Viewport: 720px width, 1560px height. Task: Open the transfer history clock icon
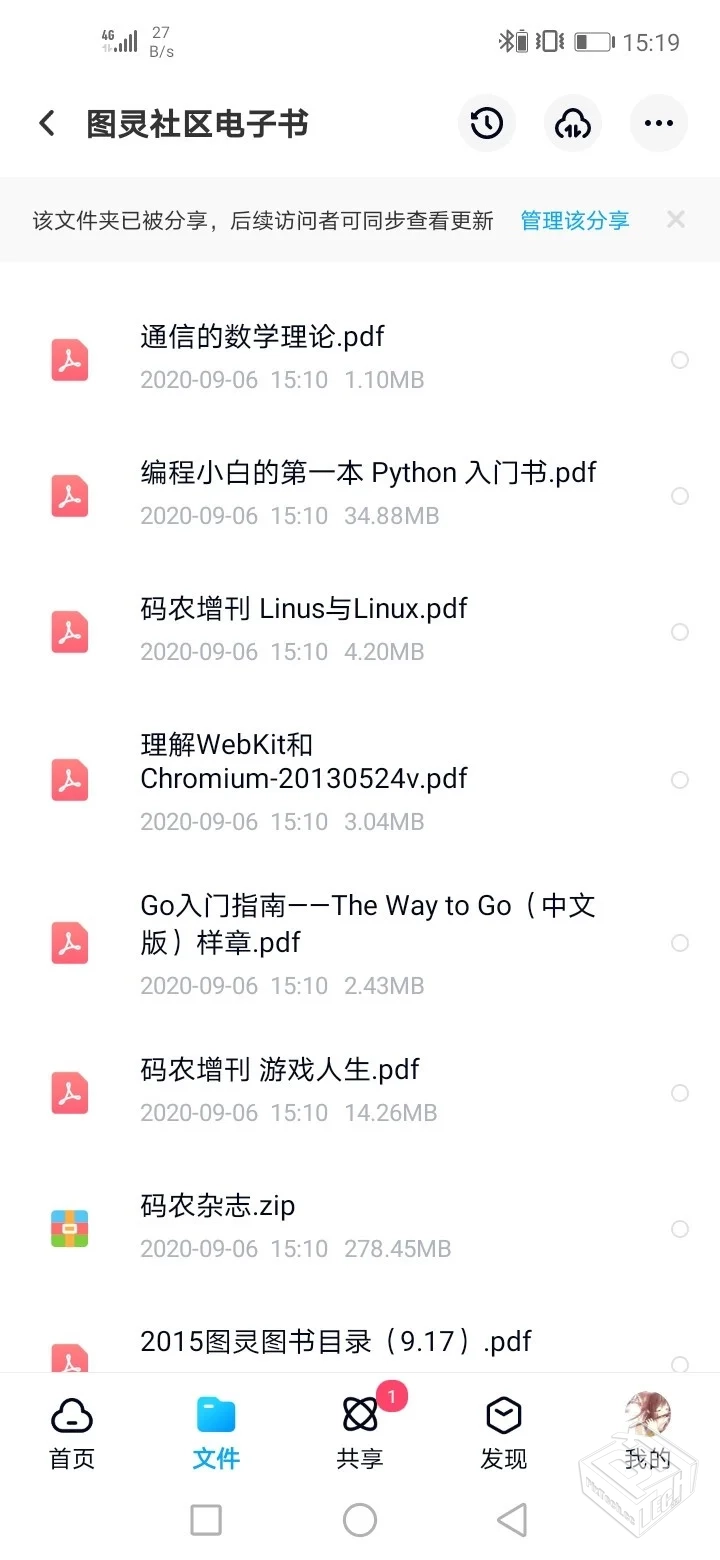[486, 123]
